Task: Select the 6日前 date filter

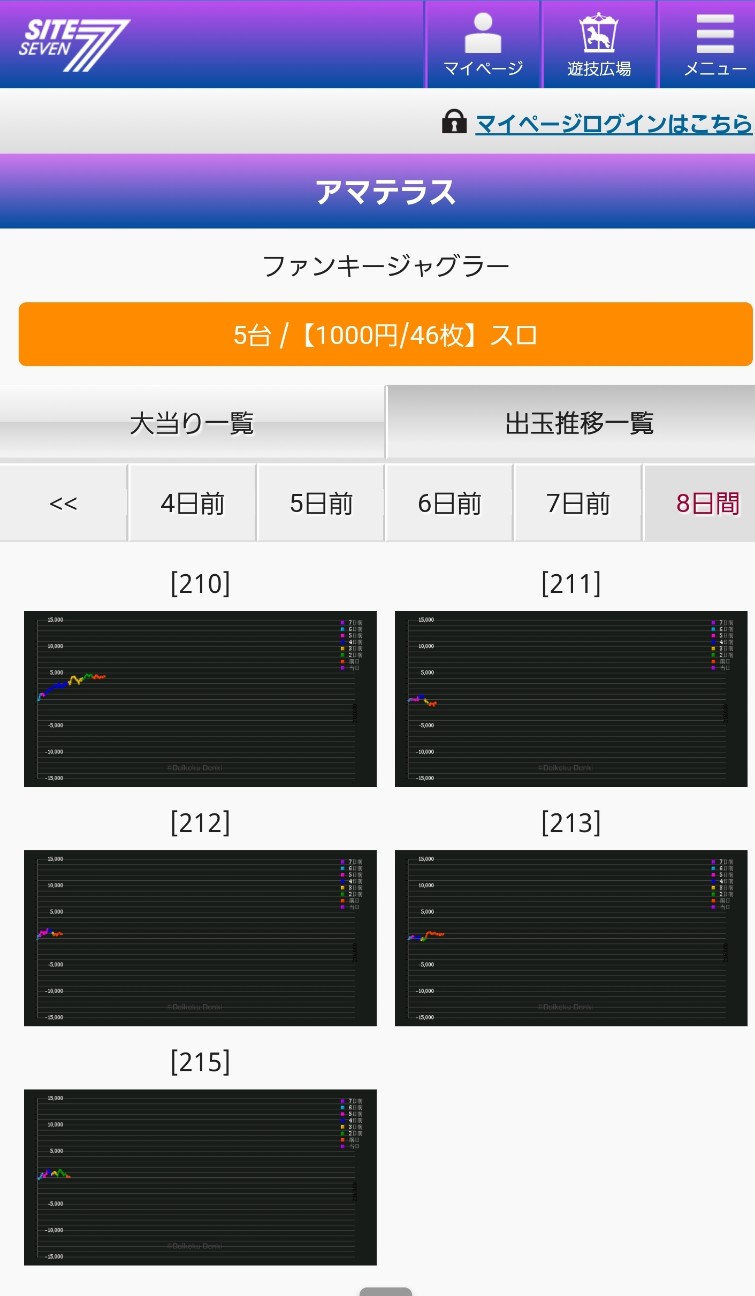Action: click(449, 503)
